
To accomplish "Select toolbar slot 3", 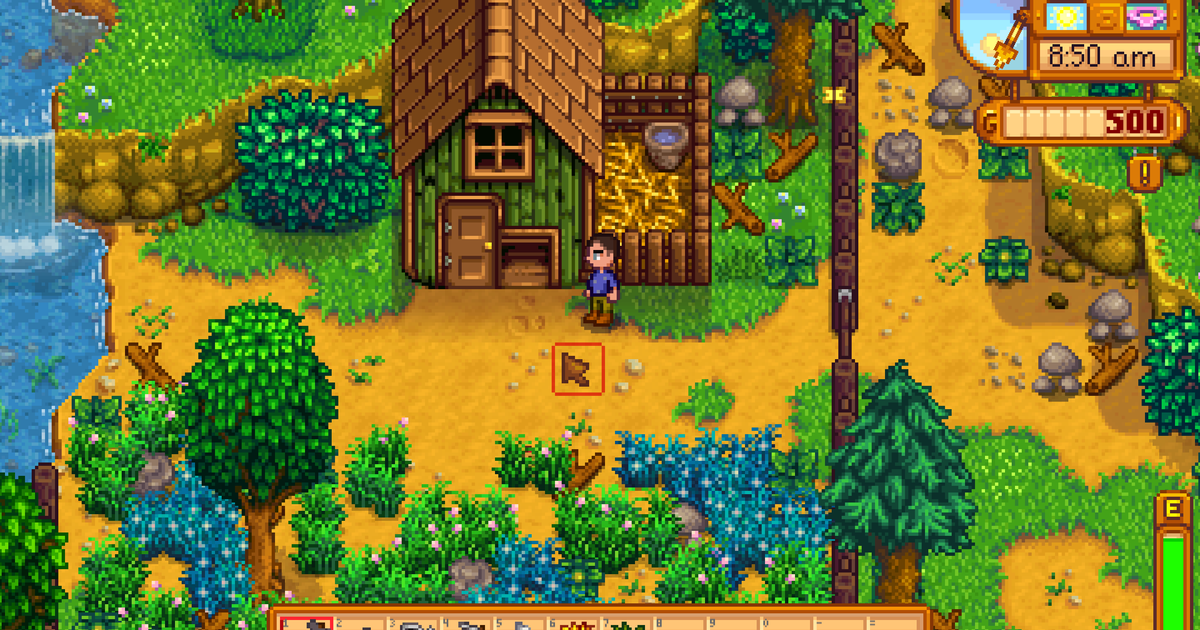I will 415,624.
